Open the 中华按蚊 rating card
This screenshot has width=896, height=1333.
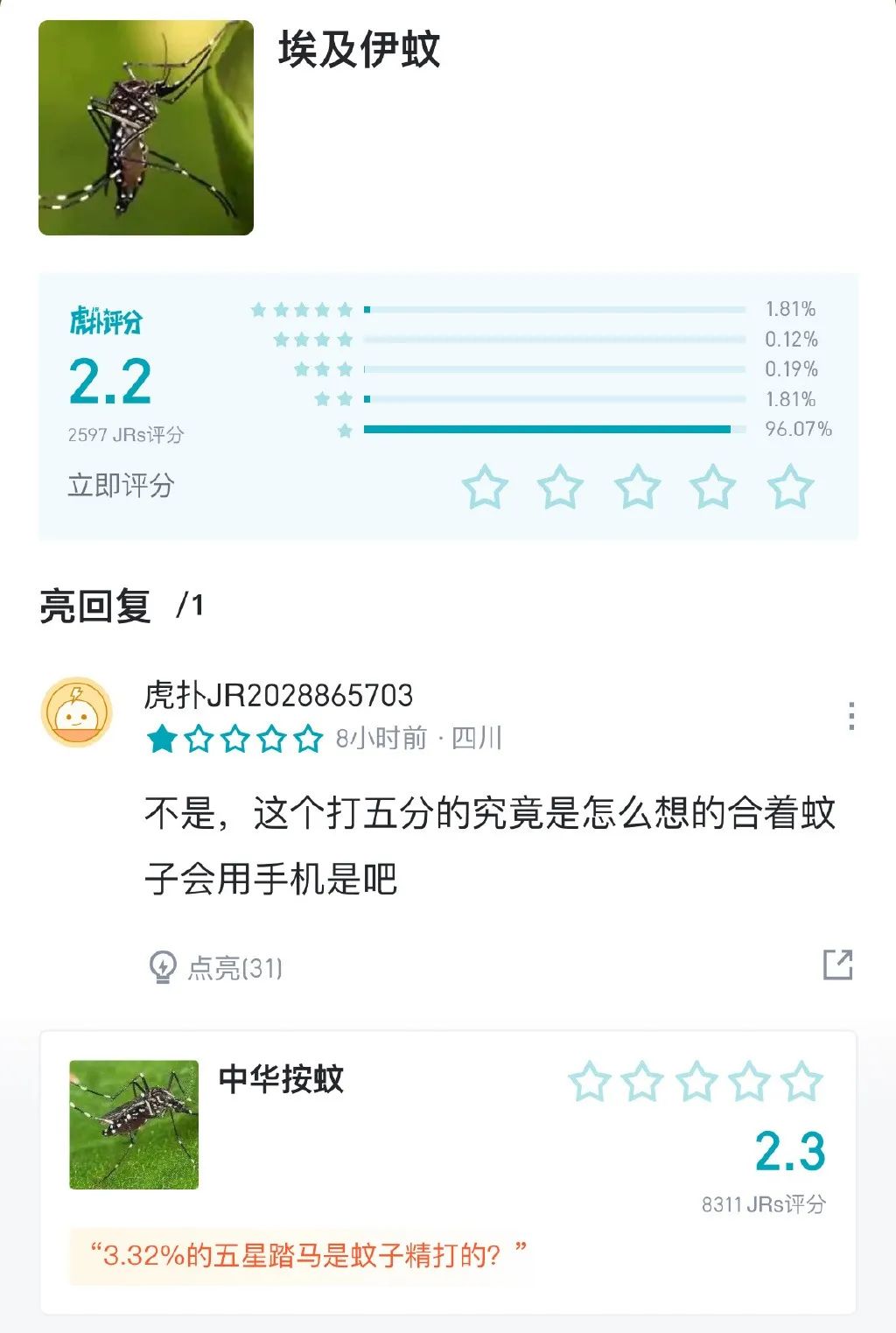click(x=281, y=1079)
